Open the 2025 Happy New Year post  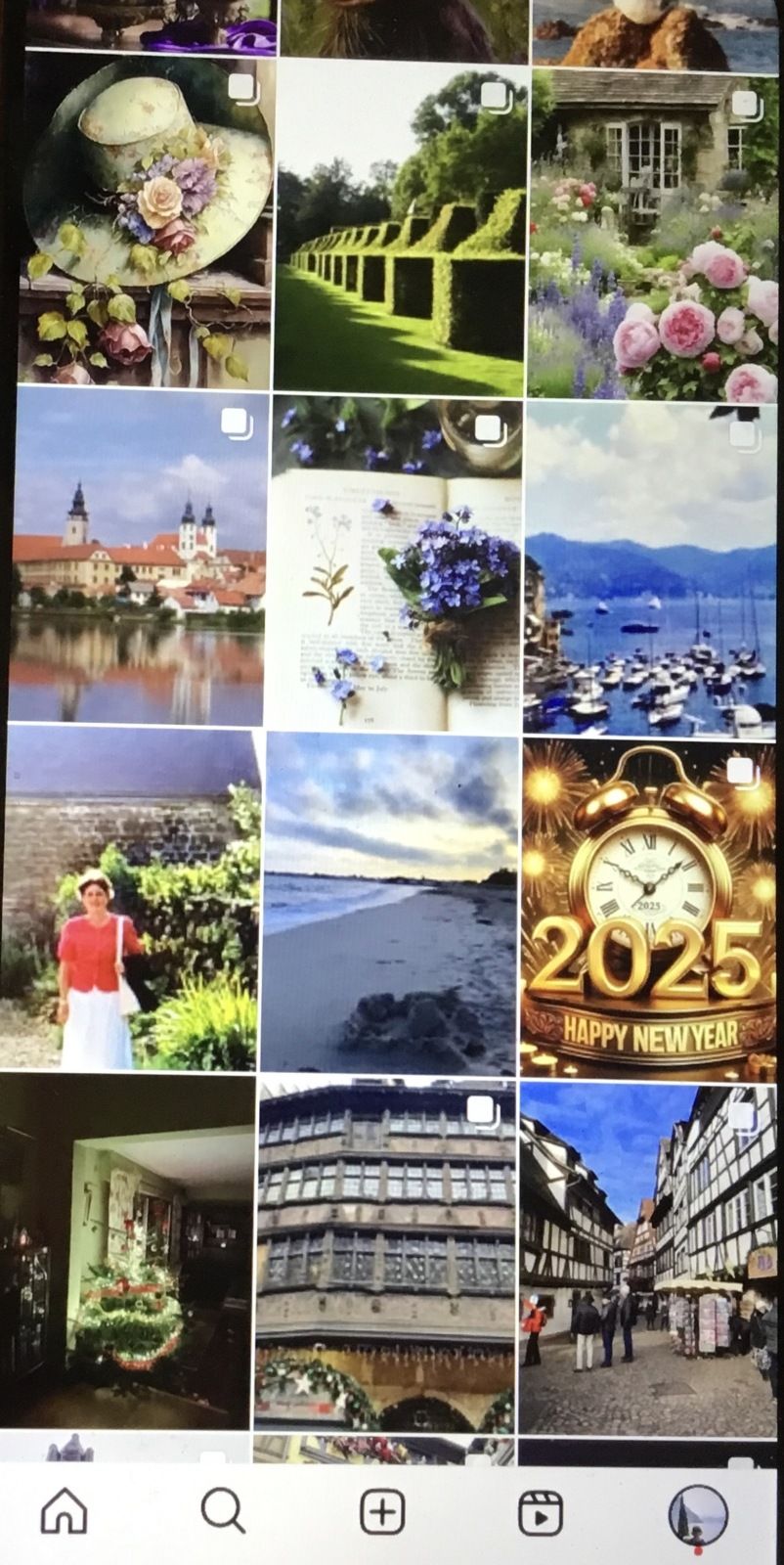click(648, 910)
